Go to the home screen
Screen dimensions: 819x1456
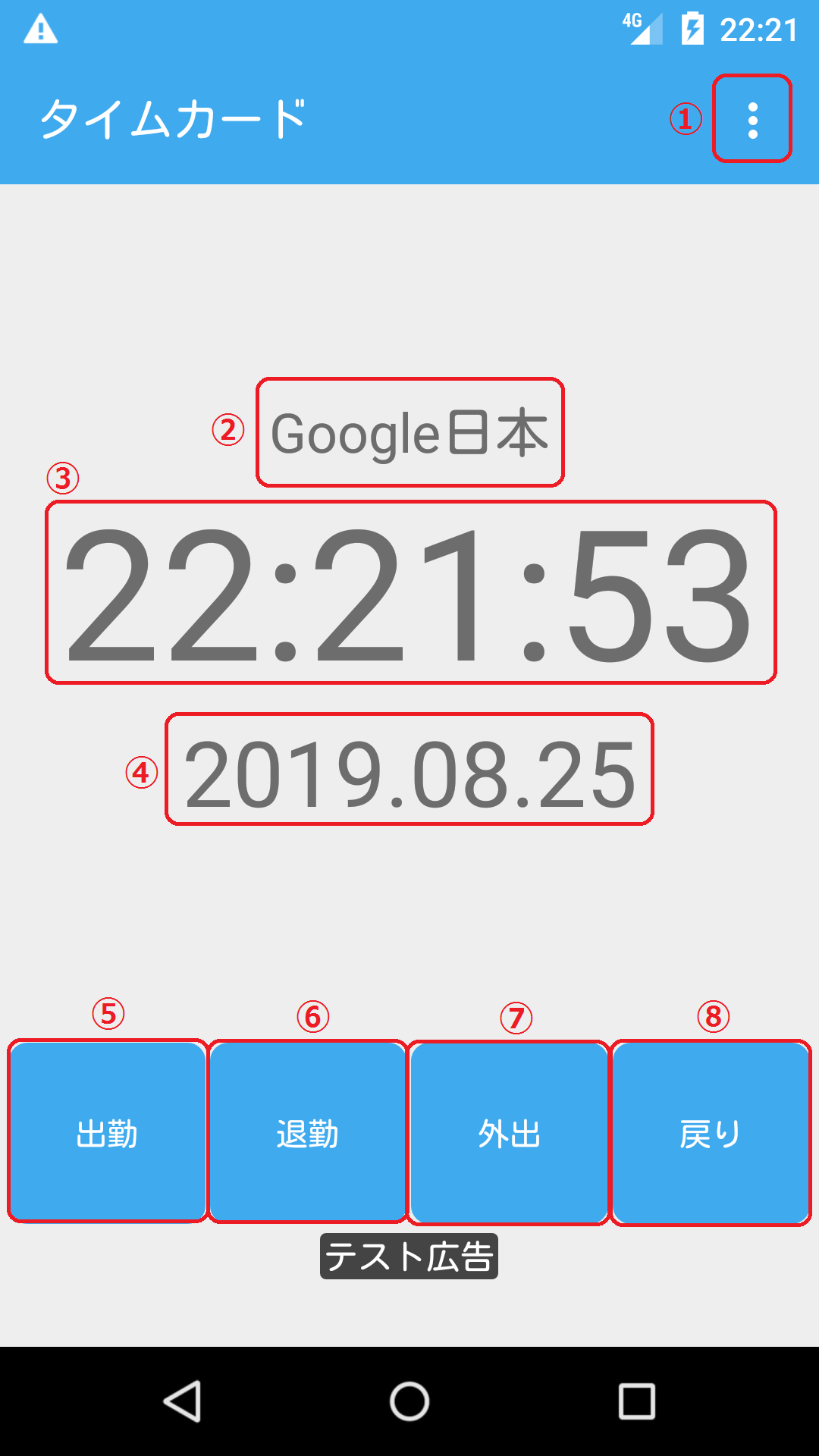[409, 1401]
